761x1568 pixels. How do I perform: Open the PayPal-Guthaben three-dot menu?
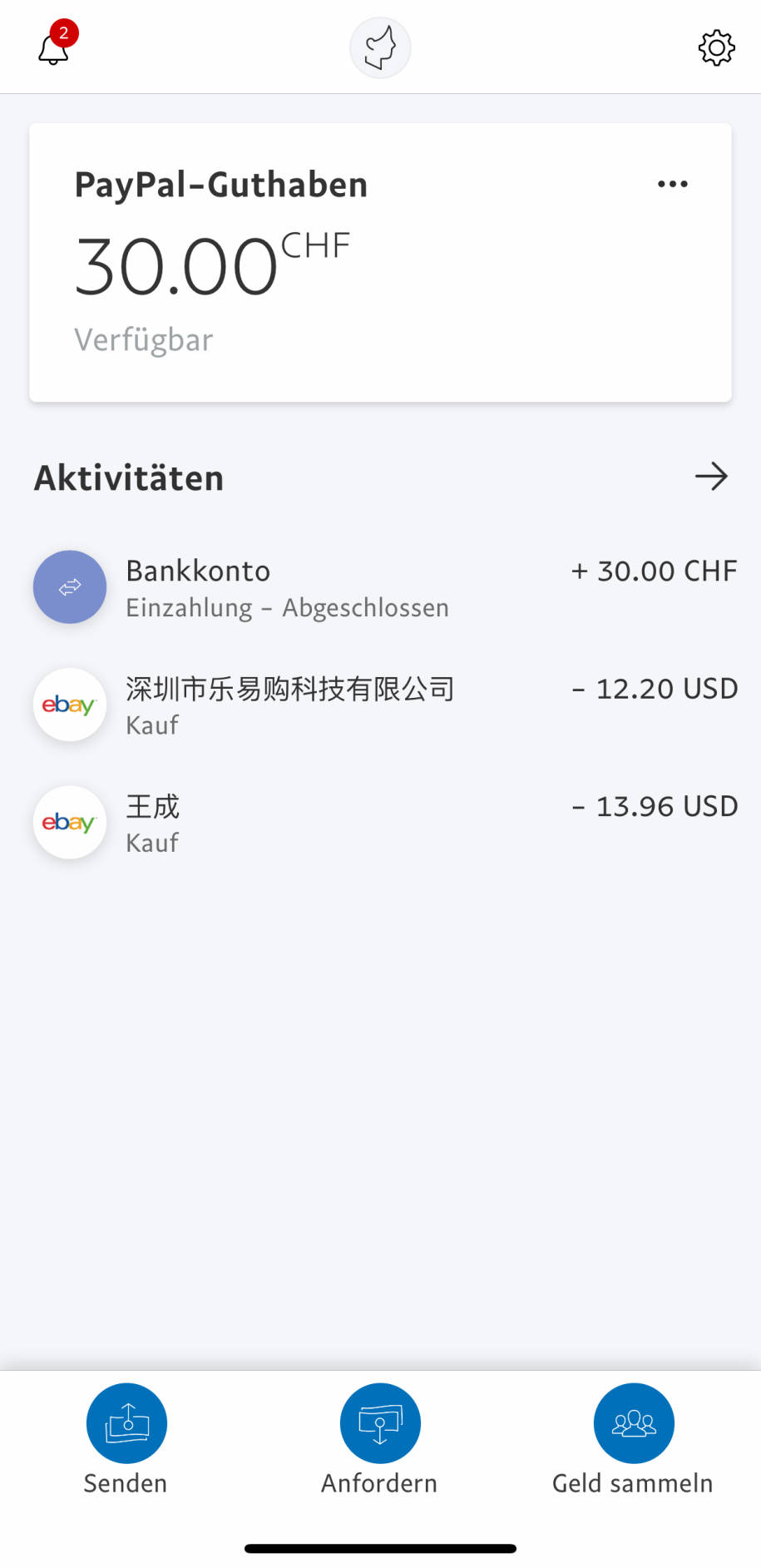673,184
